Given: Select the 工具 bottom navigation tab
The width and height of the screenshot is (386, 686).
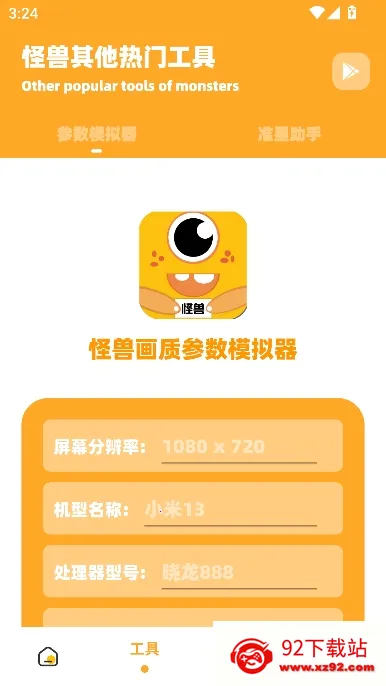Looking at the screenshot, I should tap(145, 655).
